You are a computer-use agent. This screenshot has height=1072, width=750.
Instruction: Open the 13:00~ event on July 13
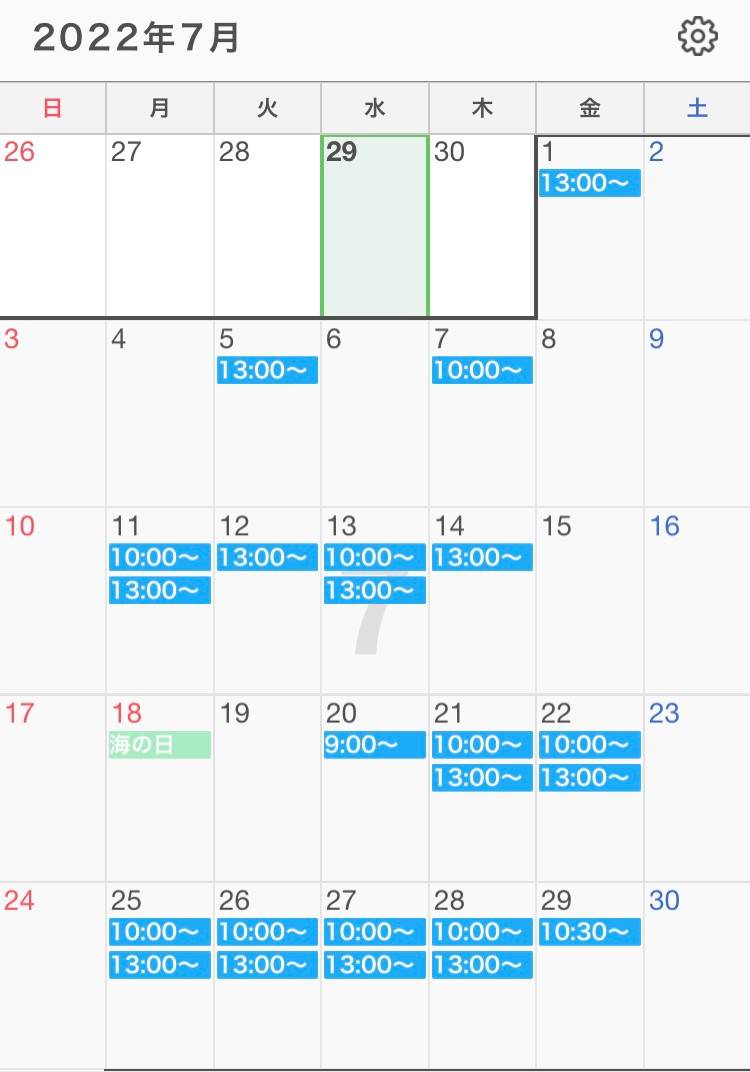coord(375,591)
